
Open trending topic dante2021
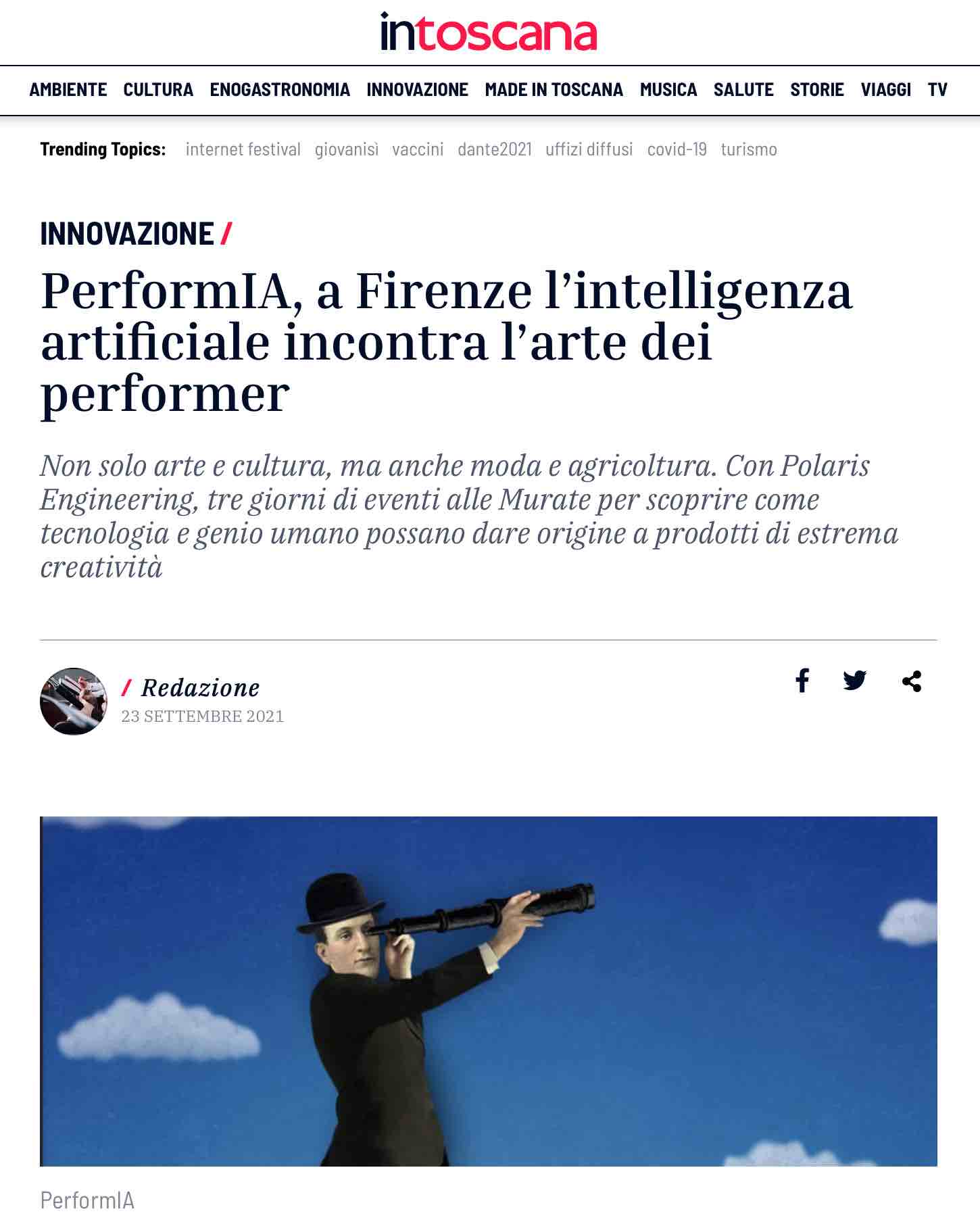(x=494, y=149)
